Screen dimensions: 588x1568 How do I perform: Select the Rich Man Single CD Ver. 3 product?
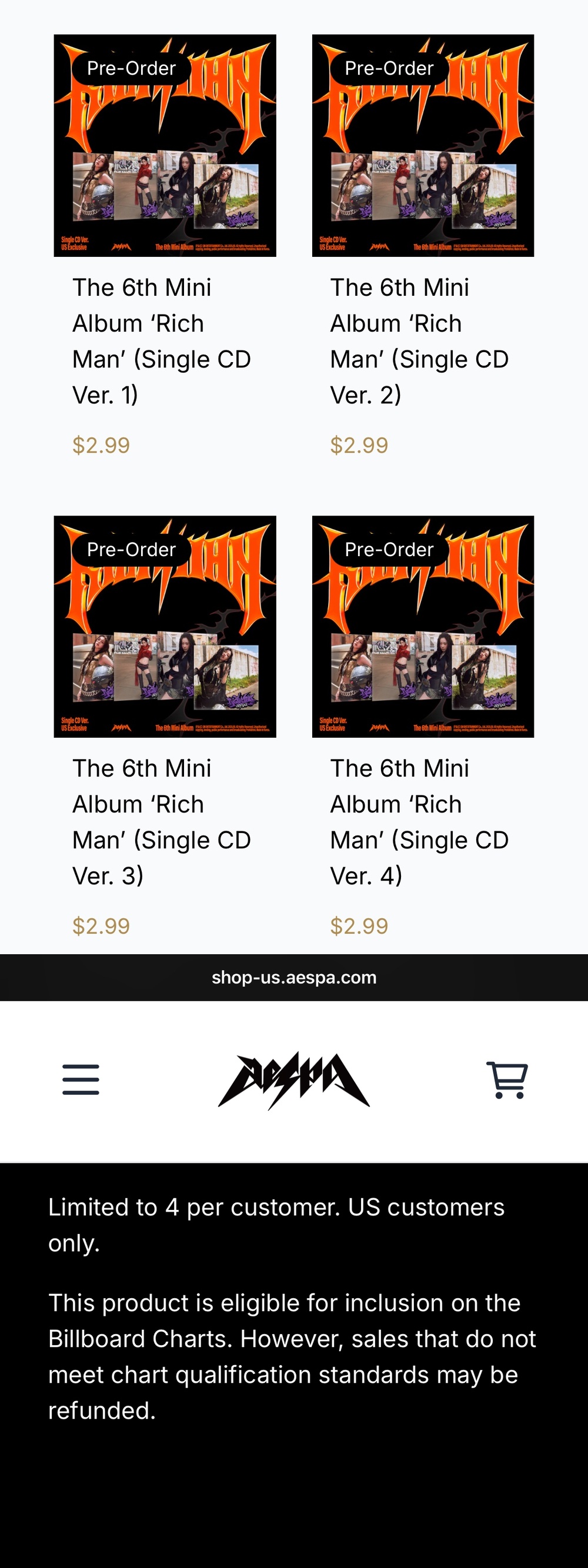click(x=165, y=627)
